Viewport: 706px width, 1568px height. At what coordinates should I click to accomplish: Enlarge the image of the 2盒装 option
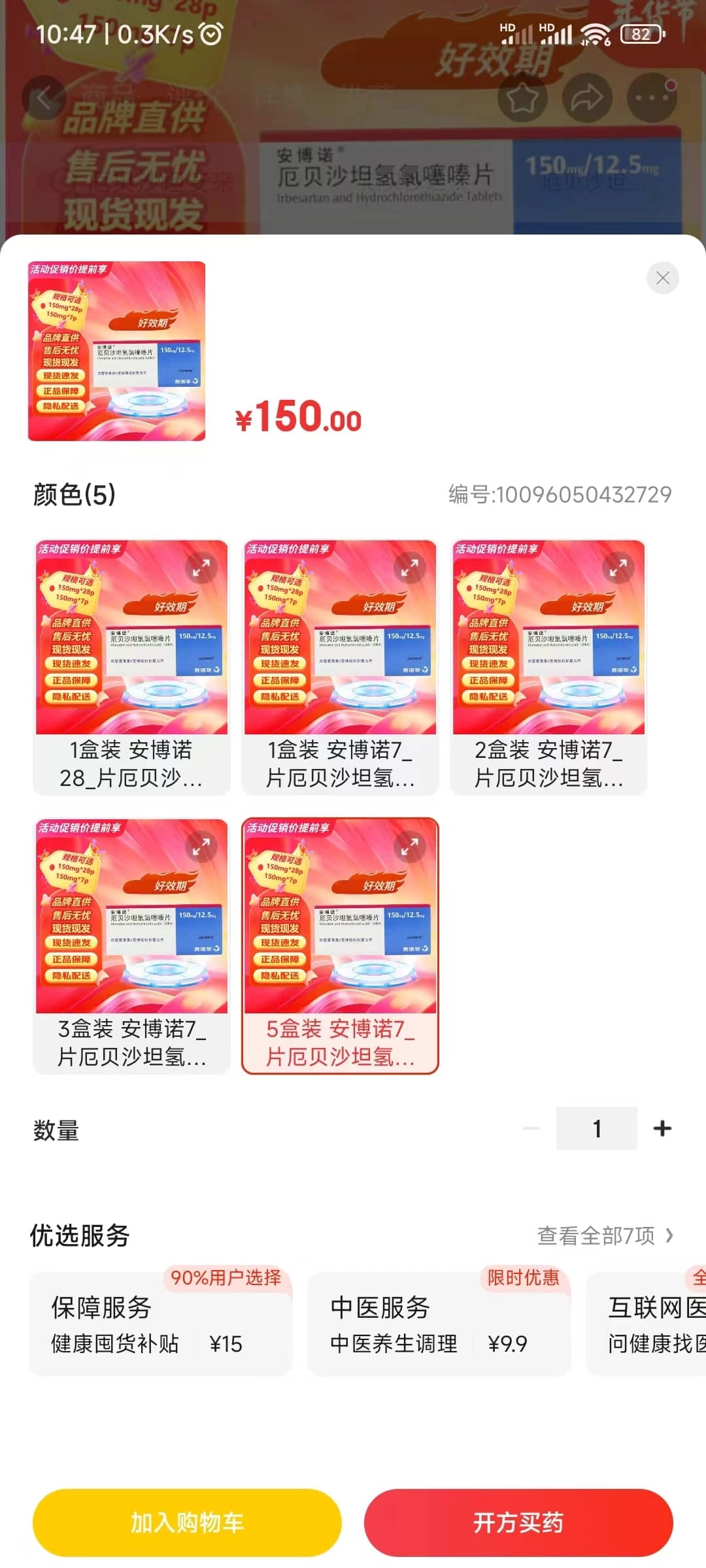click(618, 568)
